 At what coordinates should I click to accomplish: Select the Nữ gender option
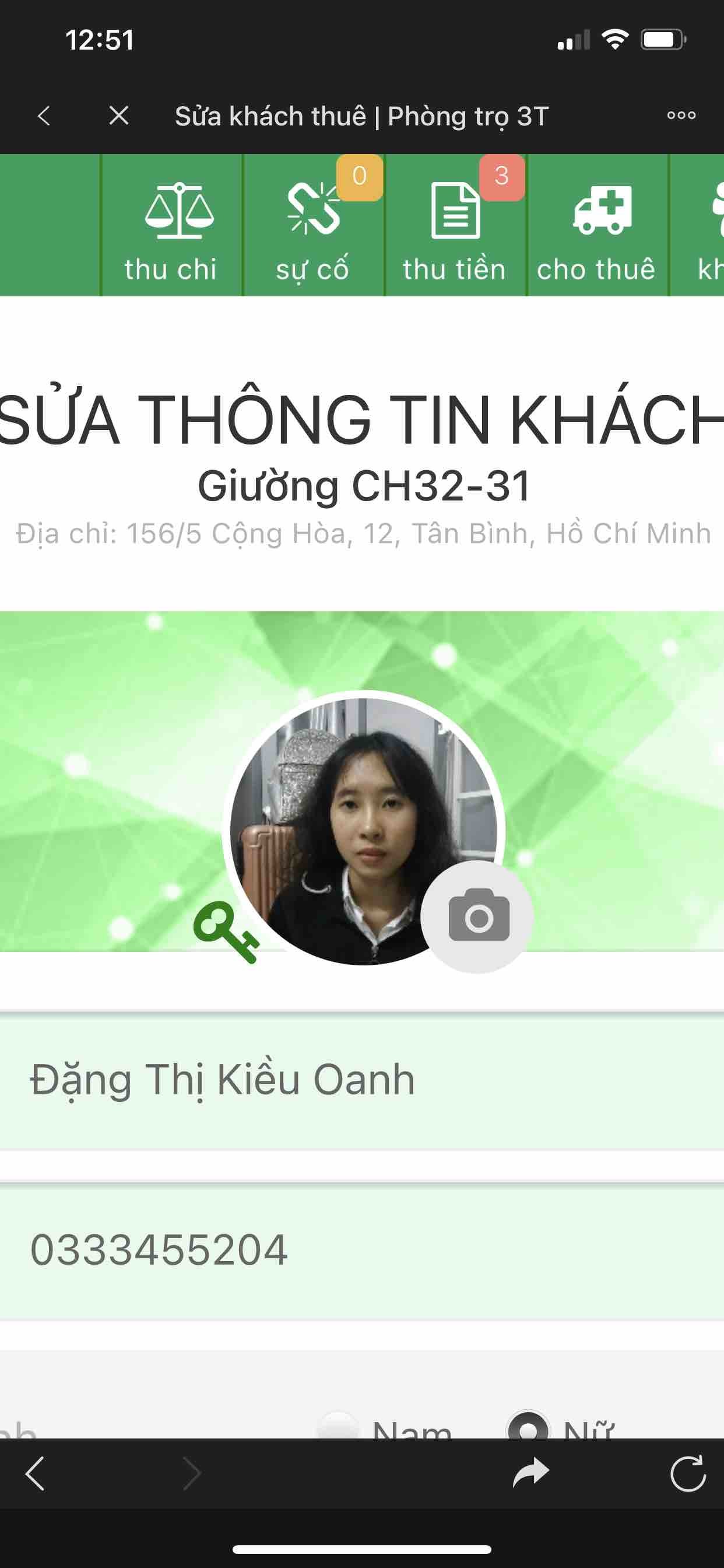[x=528, y=1428]
